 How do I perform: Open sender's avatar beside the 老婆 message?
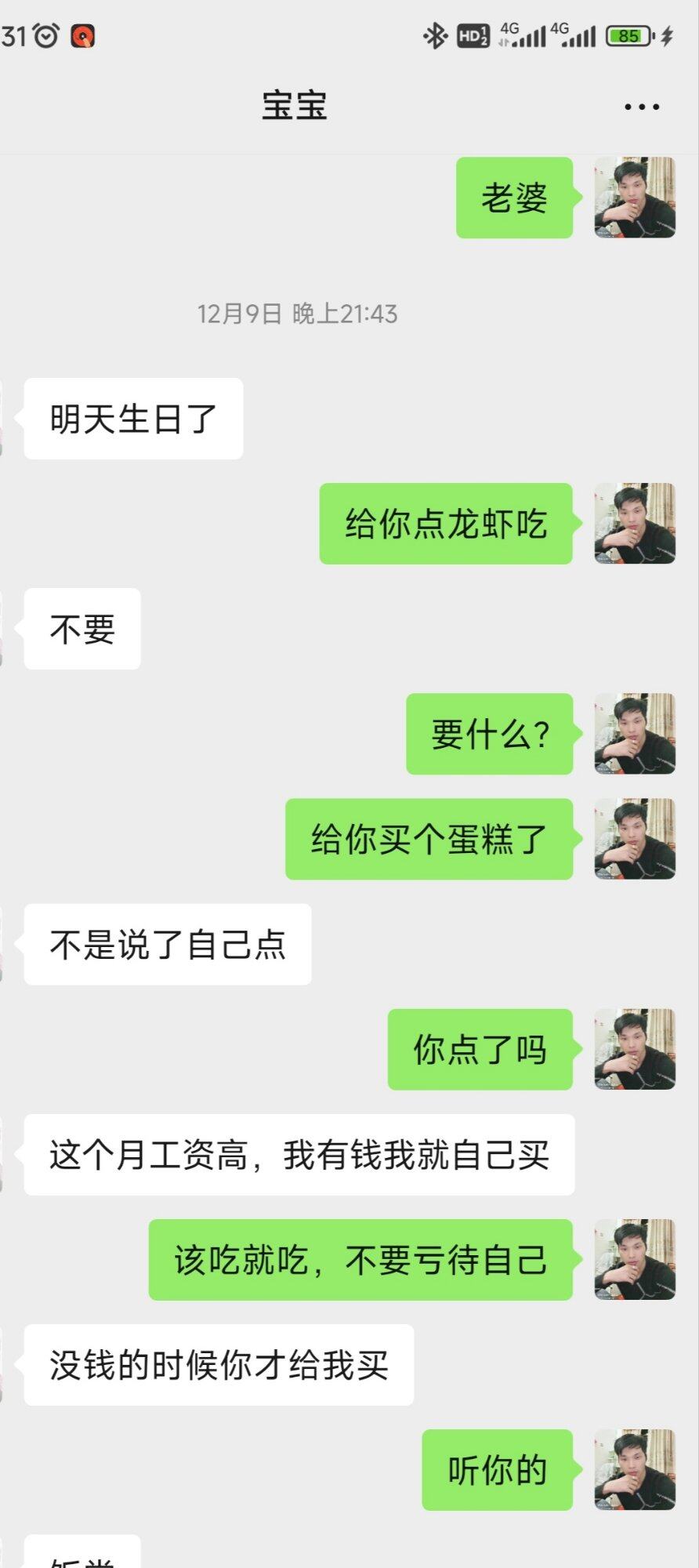[x=635, y=198]
